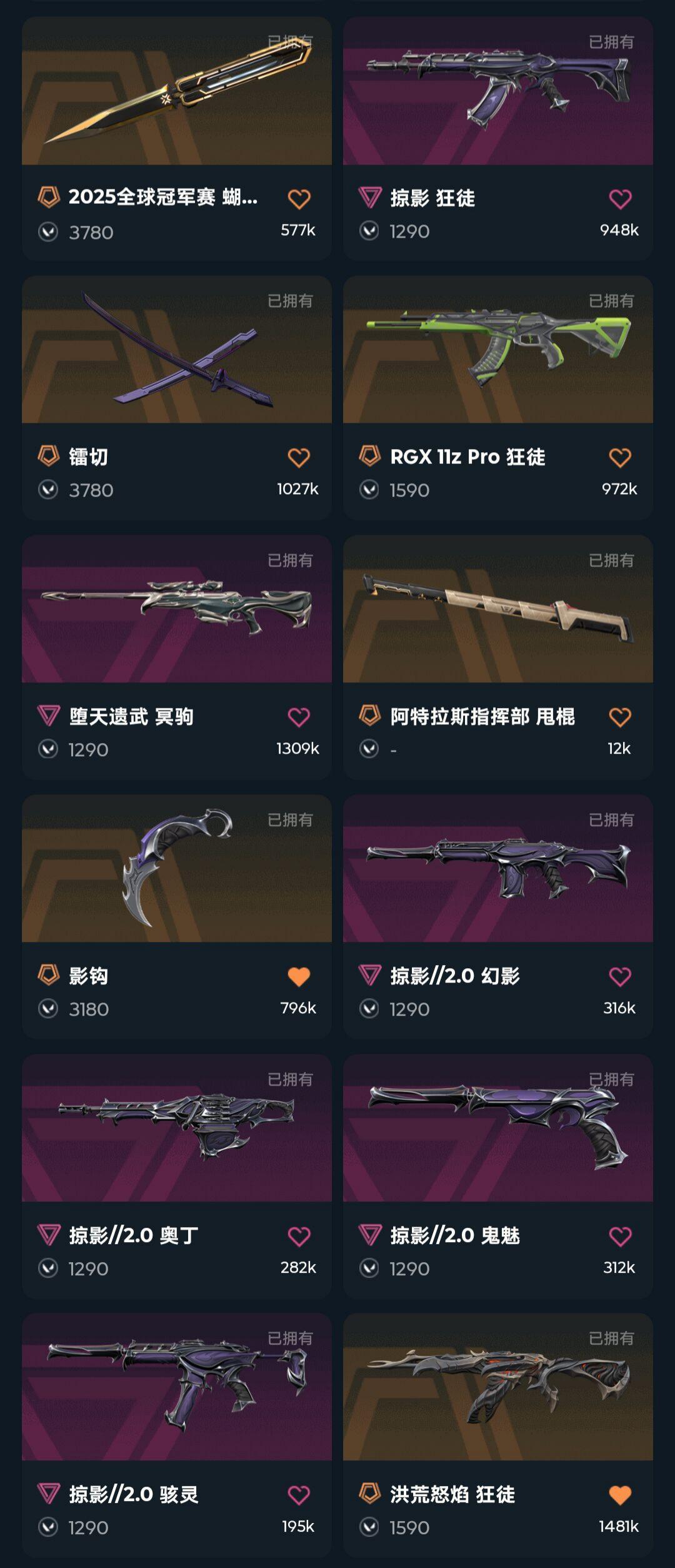675x1568 pixels.
Task: Favorite the RGX 11z Pro 狂徒 skin
Action: click(620, 458)
